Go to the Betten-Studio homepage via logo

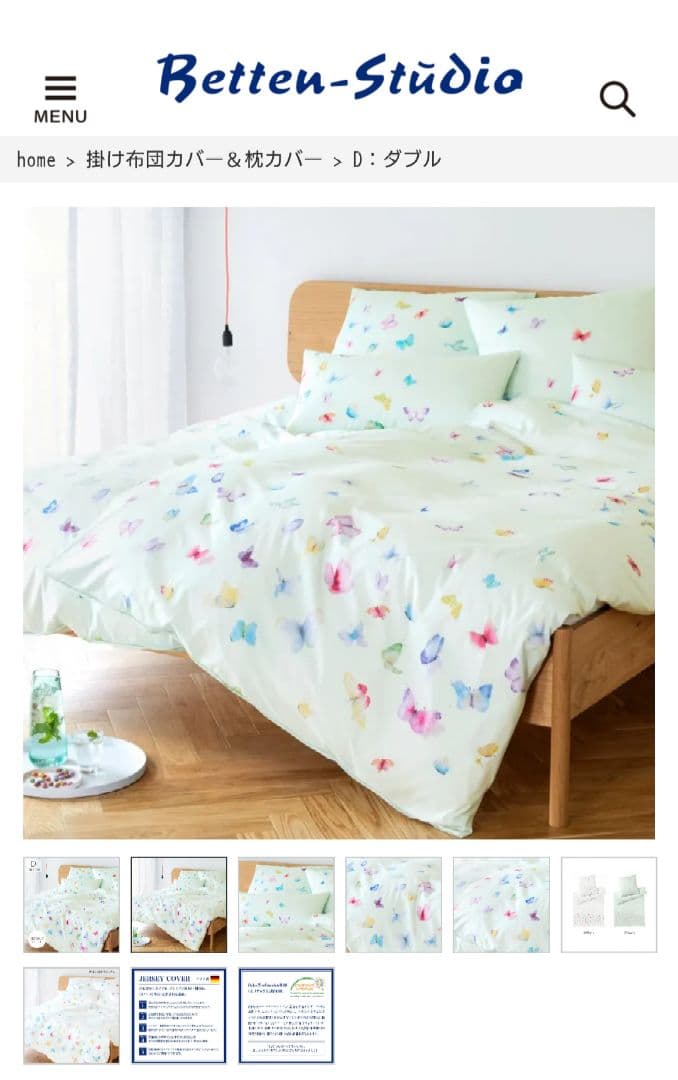point(339,77)
